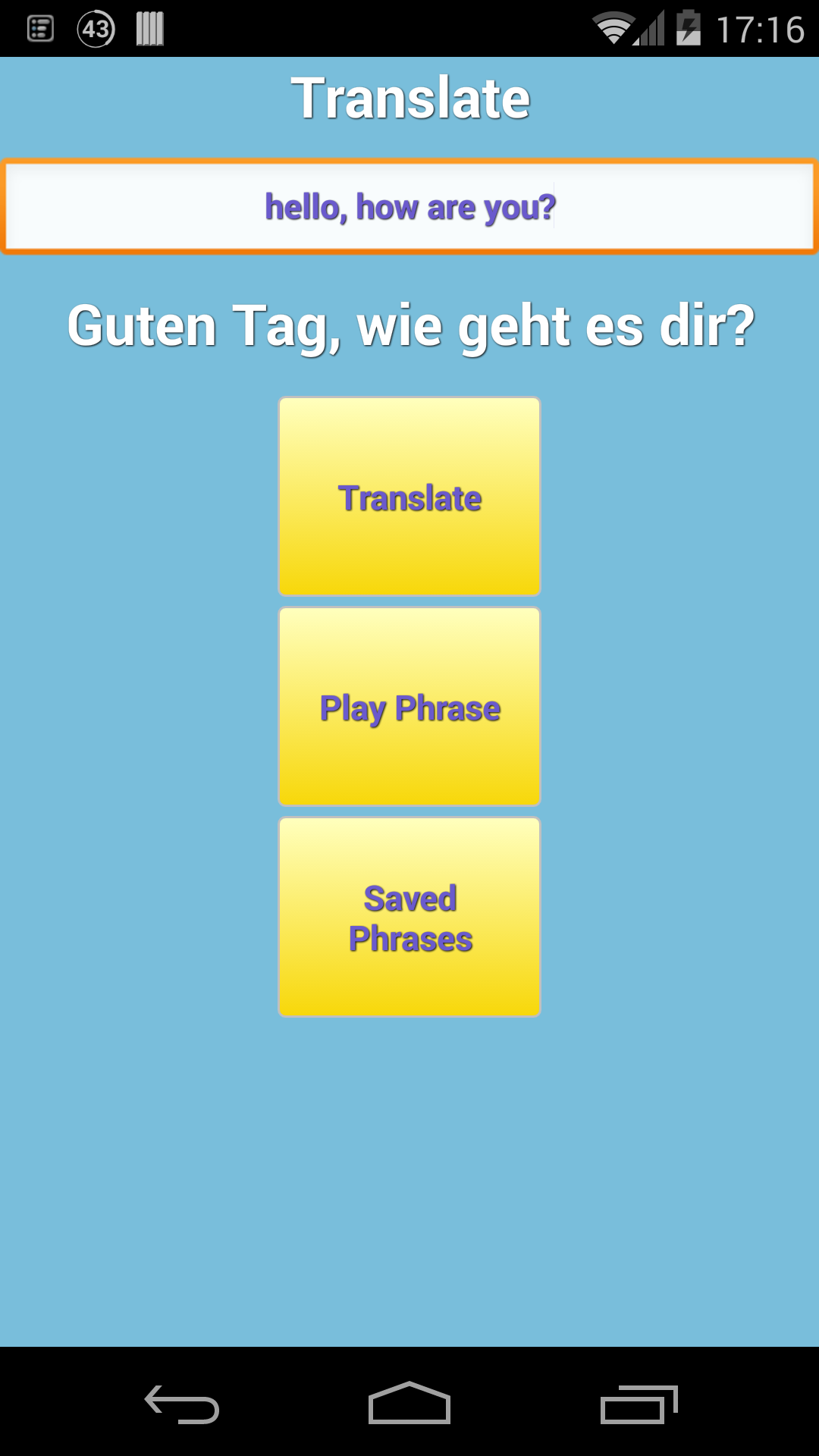This screenshot has height=1456, width=819.
Task: Tap the text cursor in the input box
Action: 556,206
